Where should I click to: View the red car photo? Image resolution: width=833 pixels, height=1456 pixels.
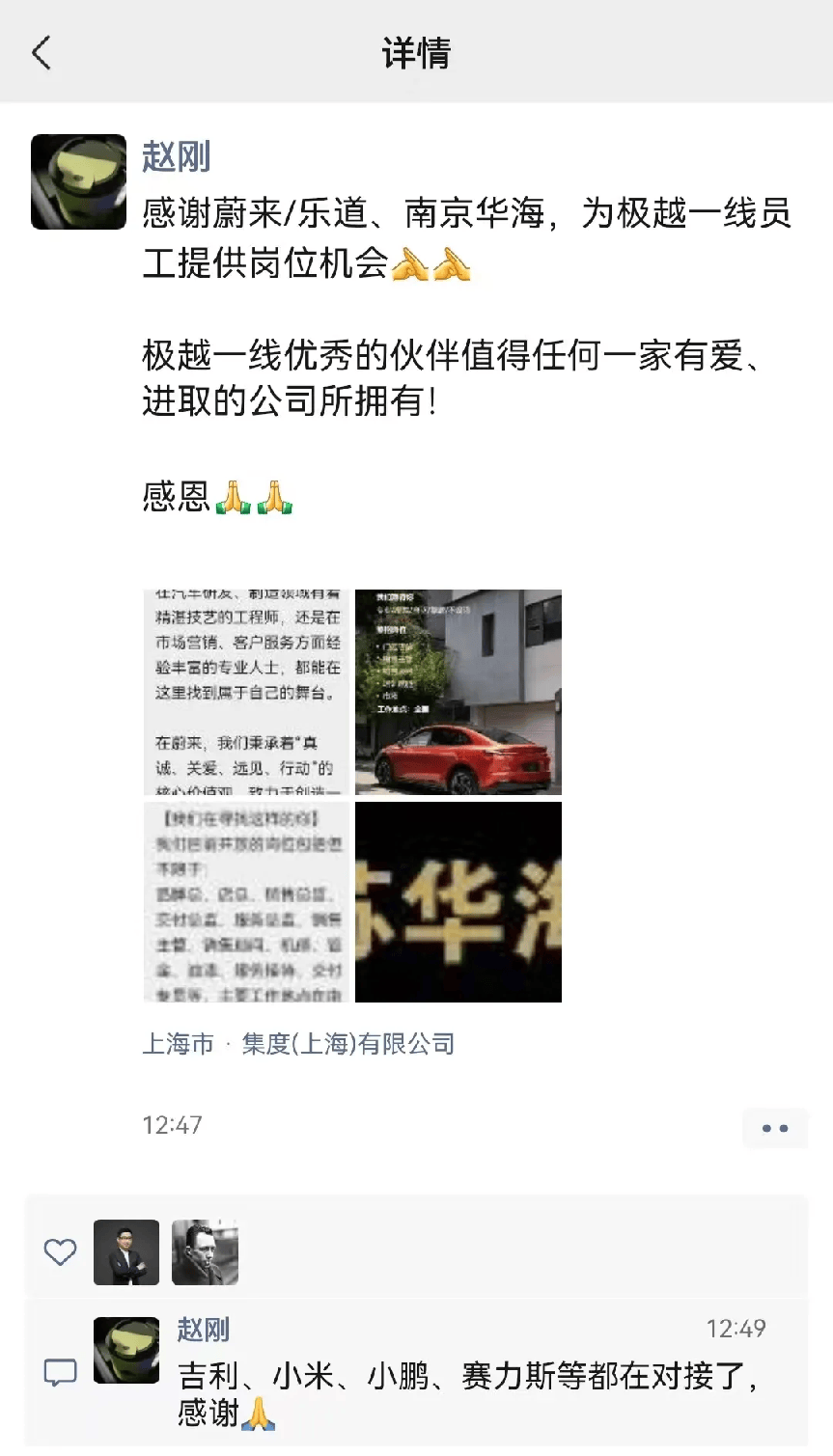[458, 692]
